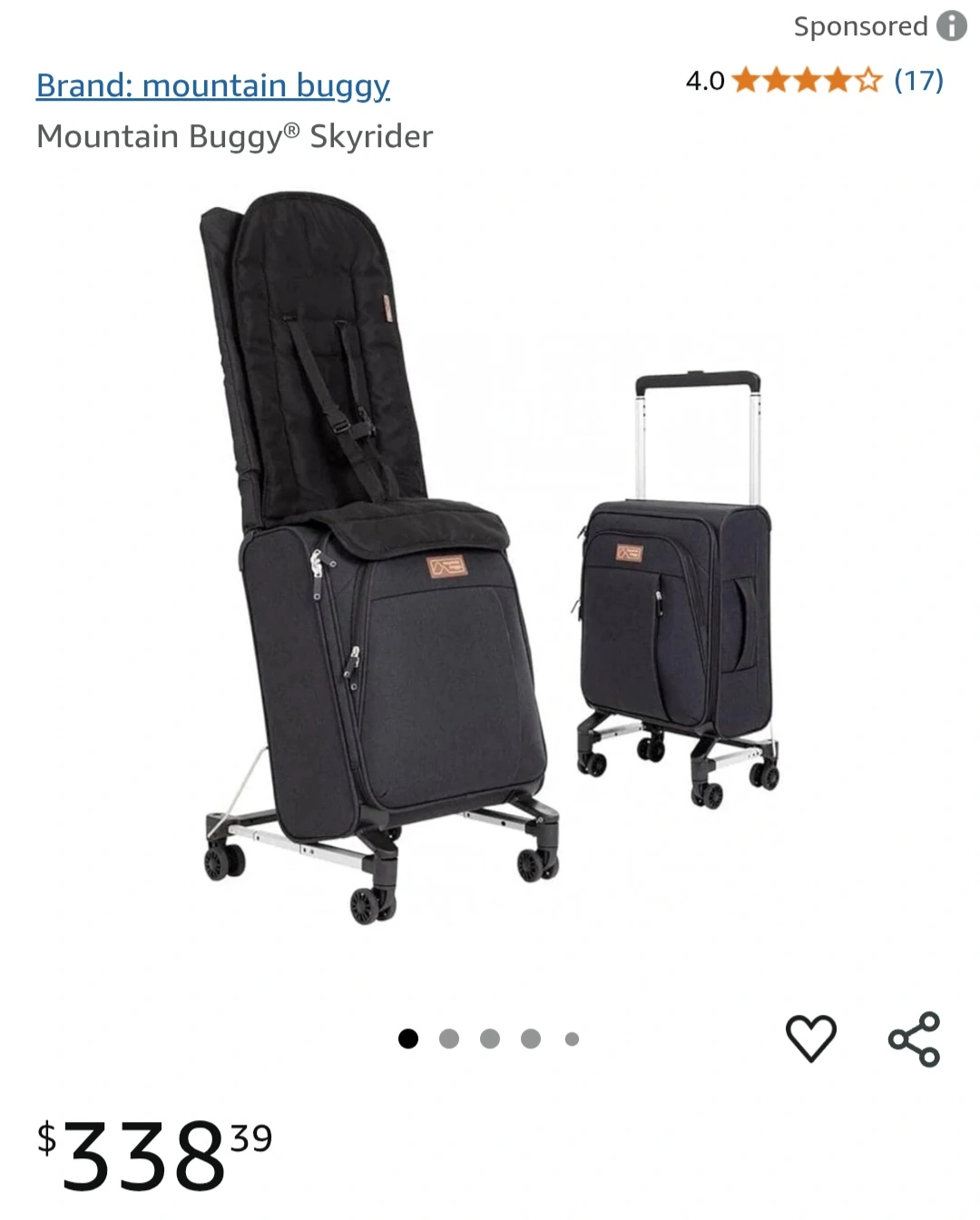Open the Skyrider product image
Viewport: 980px width, 1220px height.
click(x=490, y=563)
